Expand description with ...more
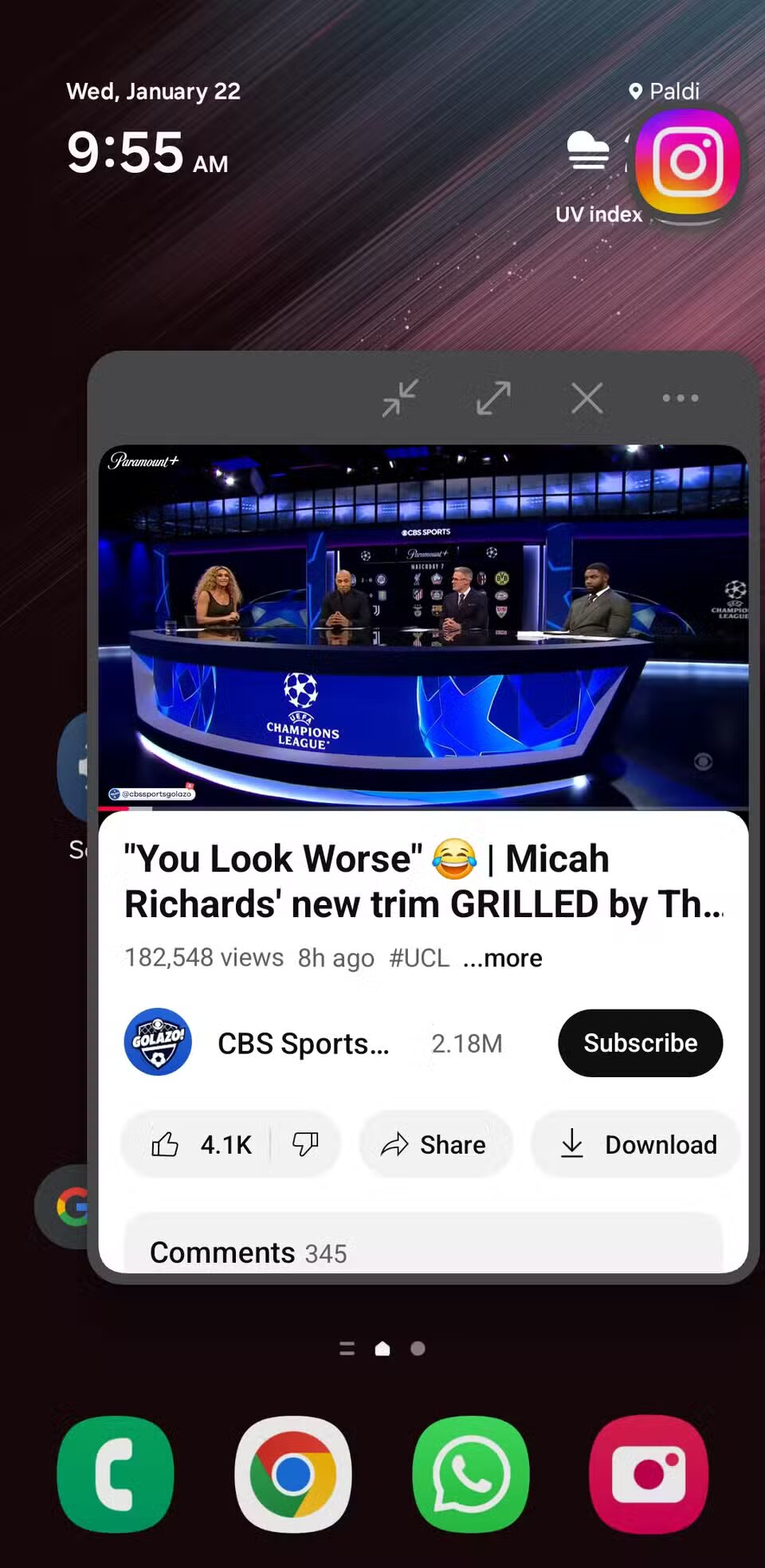Viewport: 765px width, 1568px height. pos(503,958)
